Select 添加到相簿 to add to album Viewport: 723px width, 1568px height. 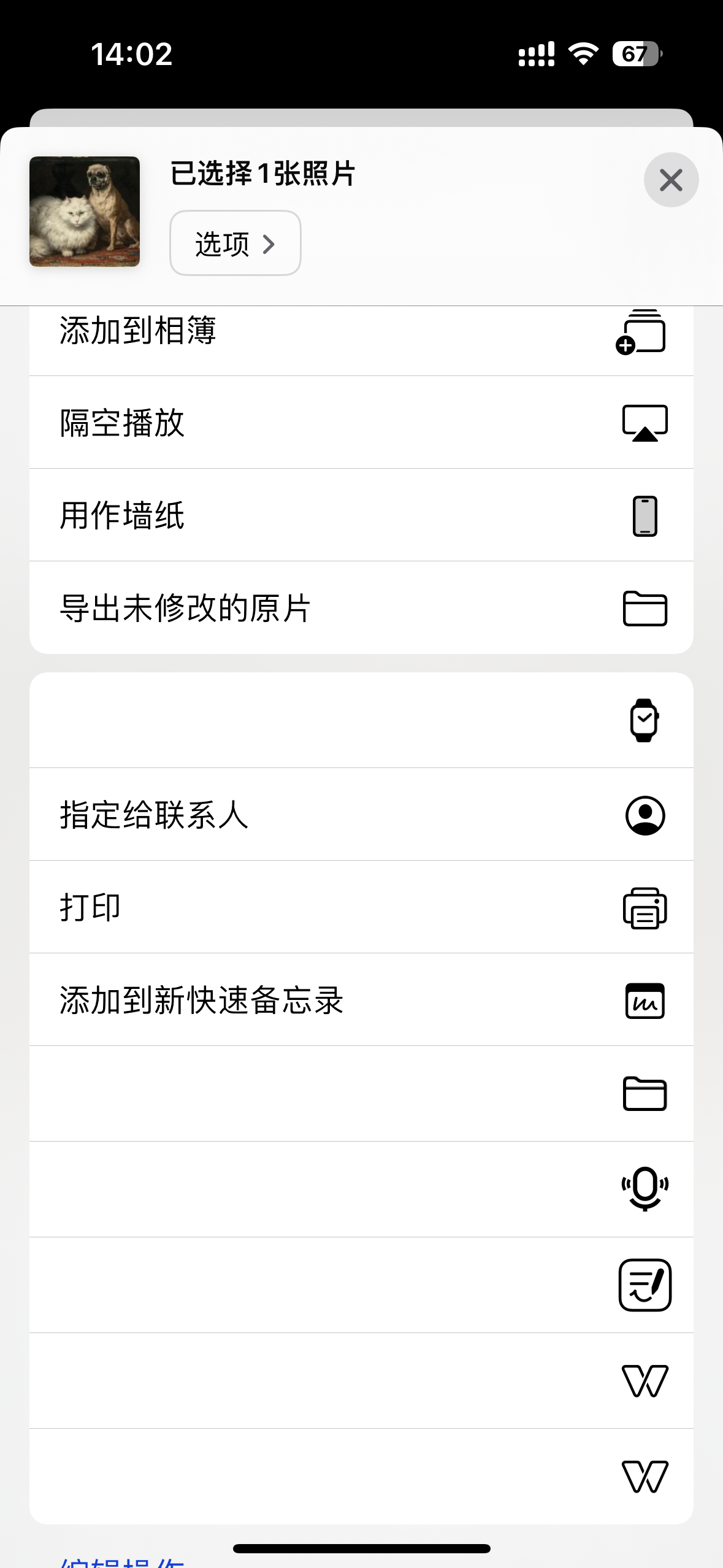click(361, 333)
